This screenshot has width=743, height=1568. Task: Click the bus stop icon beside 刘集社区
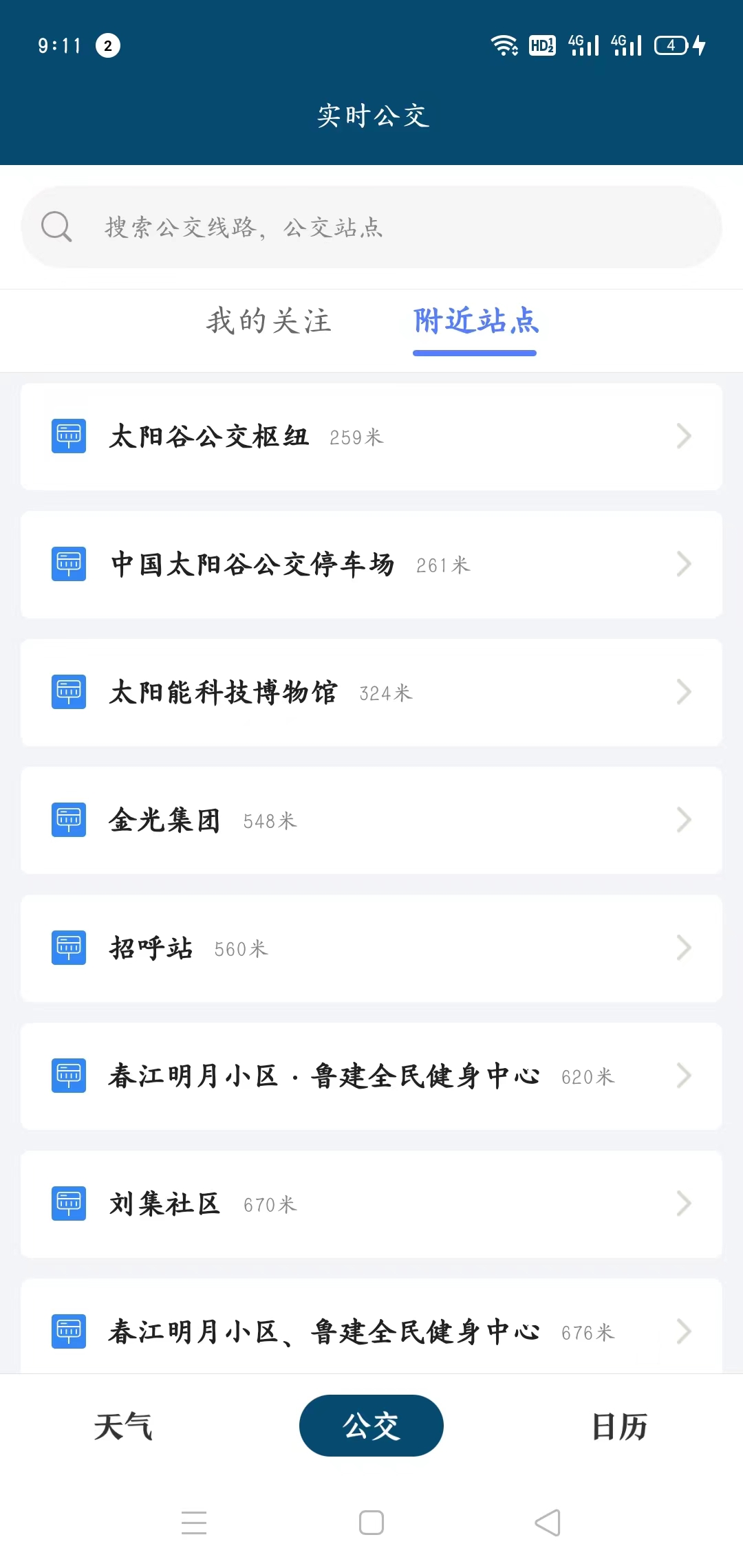pos(67,1204)
